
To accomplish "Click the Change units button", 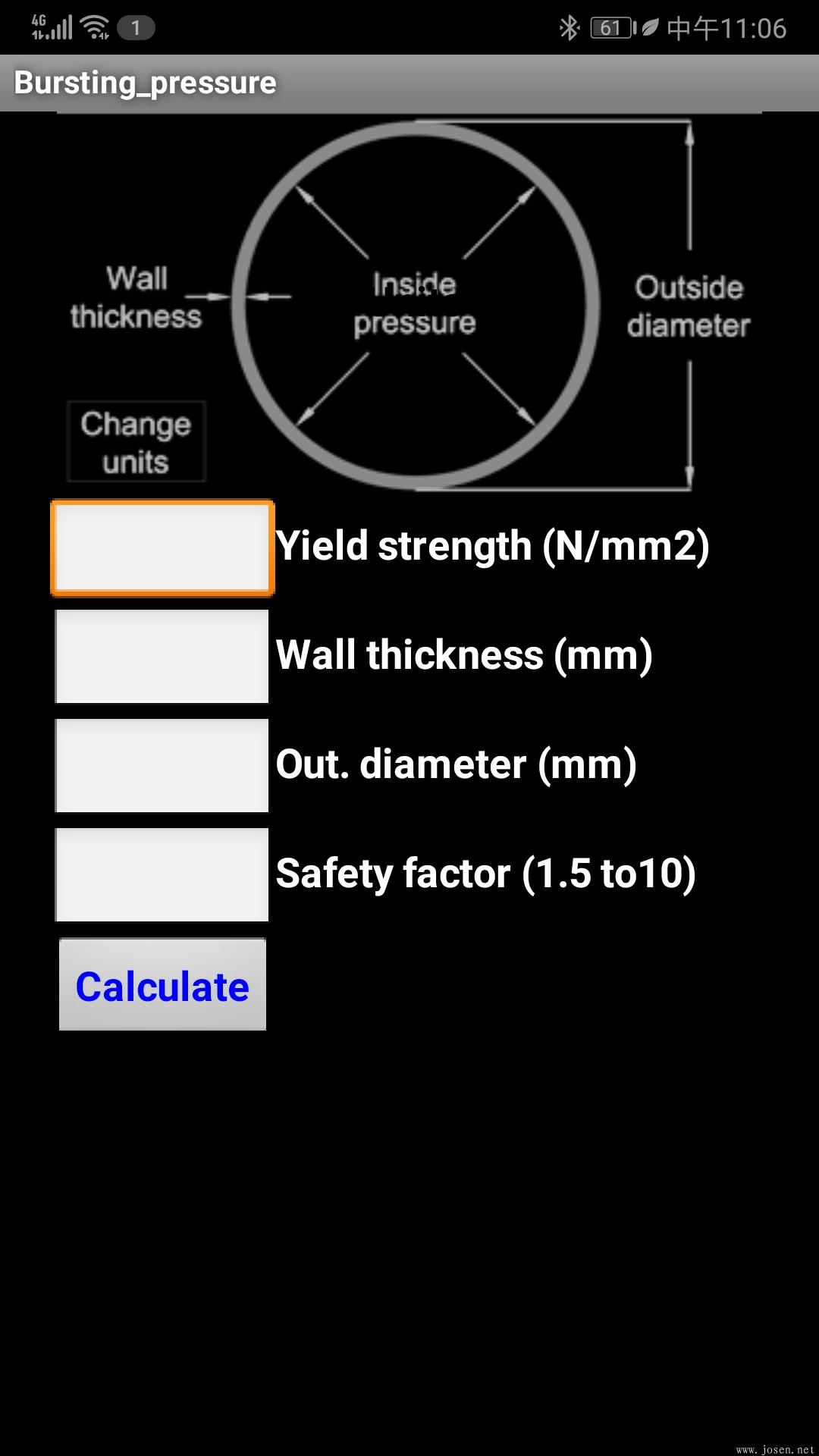I will 136,441.
